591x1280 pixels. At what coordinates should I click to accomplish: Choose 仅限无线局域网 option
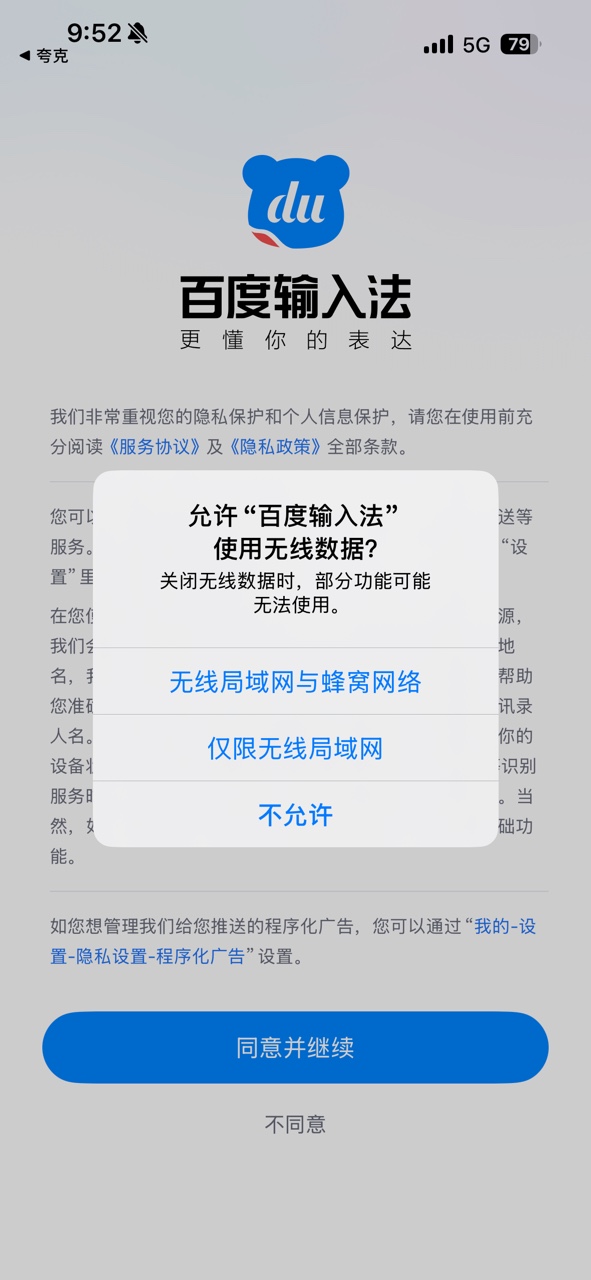(295, 748)
